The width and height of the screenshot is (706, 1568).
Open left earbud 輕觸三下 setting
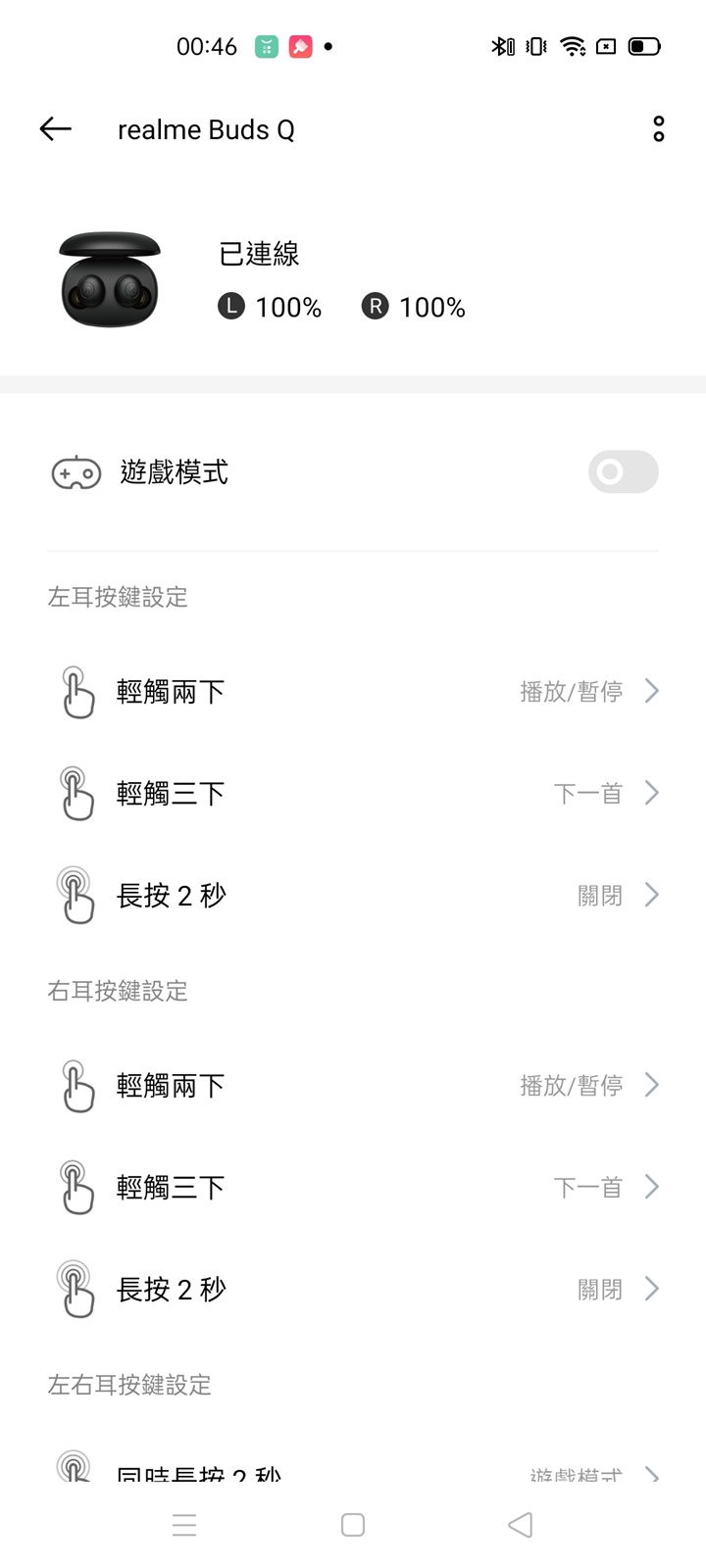[x=353, y=793]
